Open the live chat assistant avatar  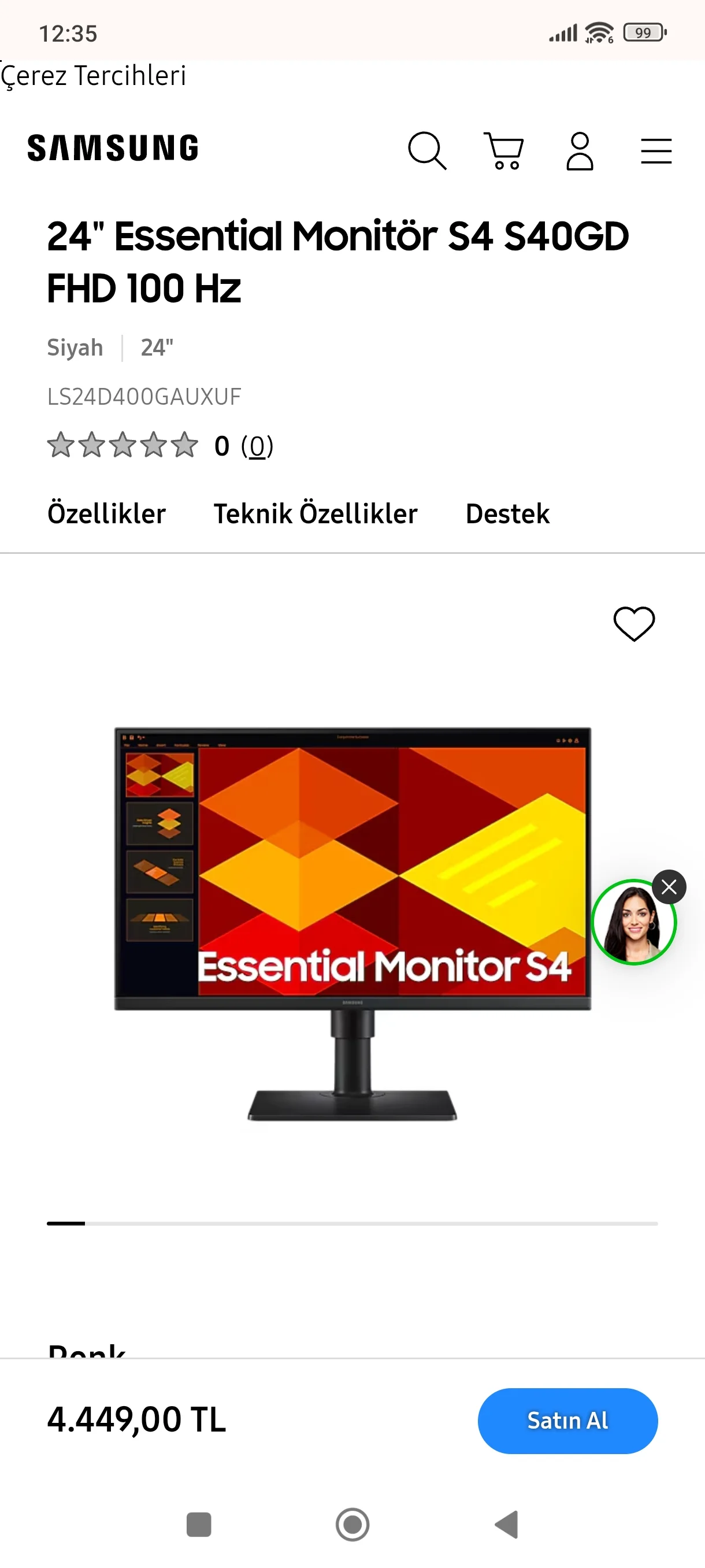[x=633, y=923]
